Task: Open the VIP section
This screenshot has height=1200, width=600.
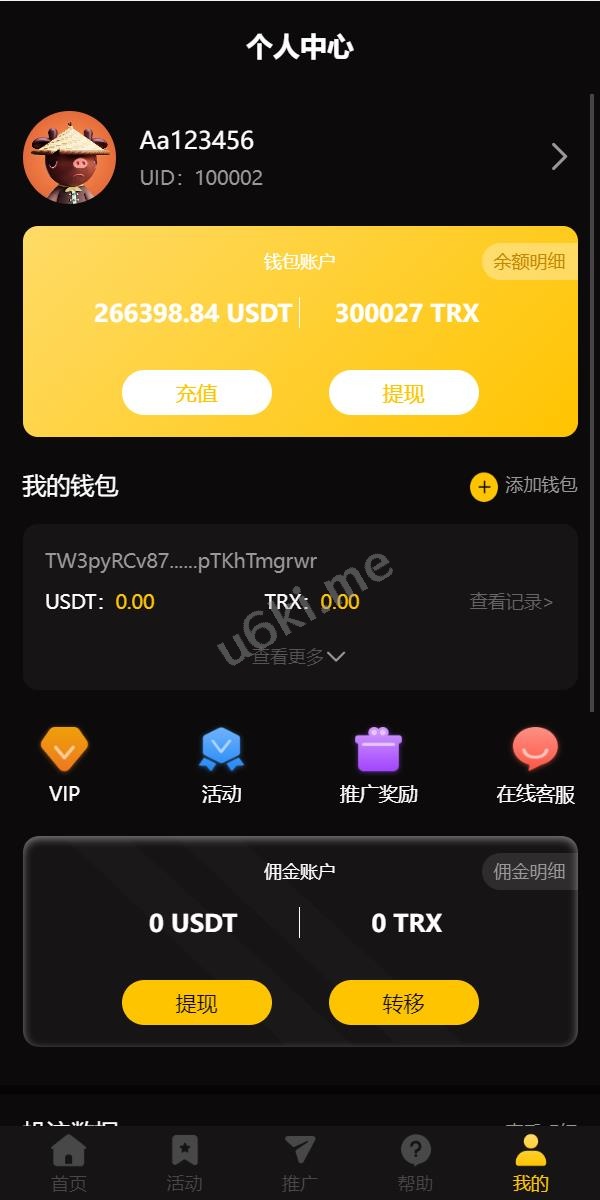Action: click(64, 766)
